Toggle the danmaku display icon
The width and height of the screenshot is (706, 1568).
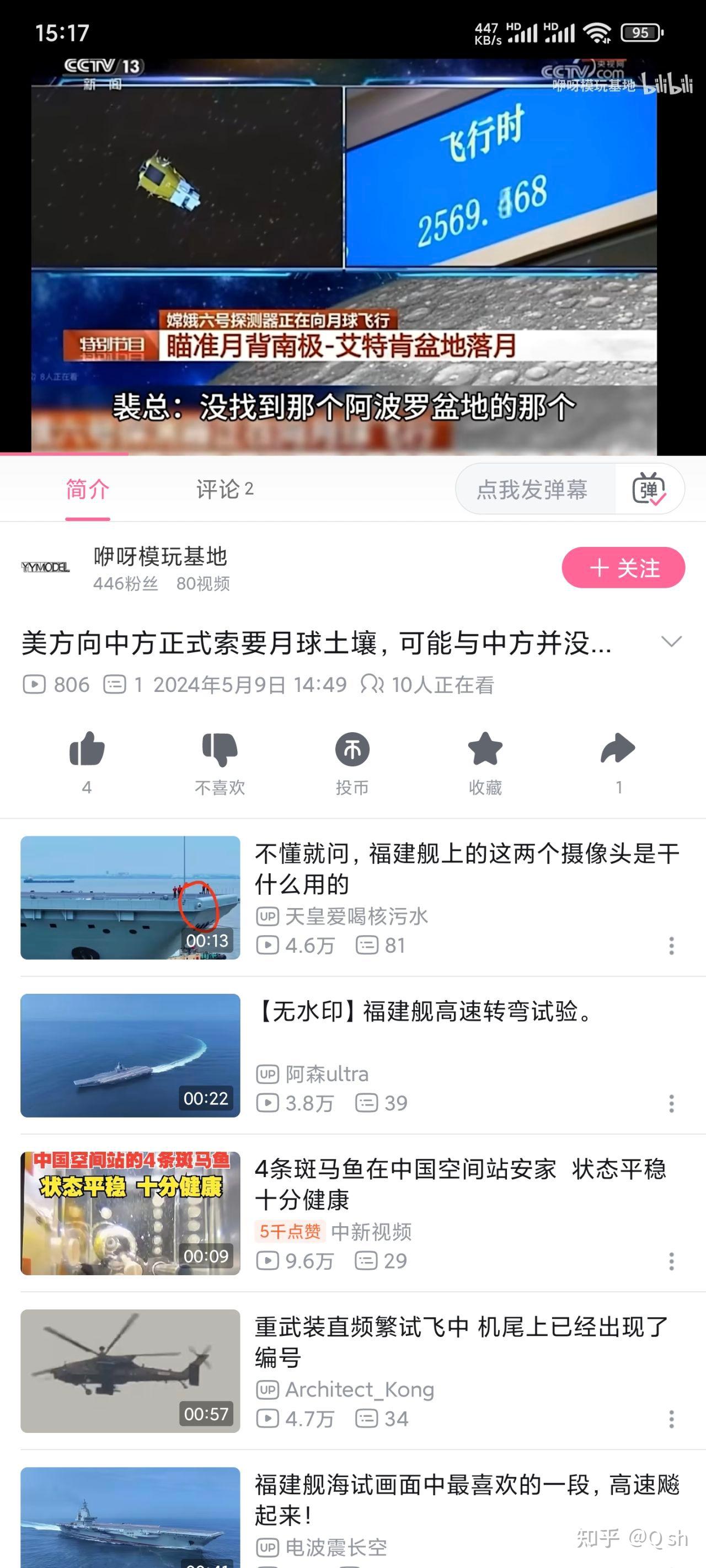point(649,490)
